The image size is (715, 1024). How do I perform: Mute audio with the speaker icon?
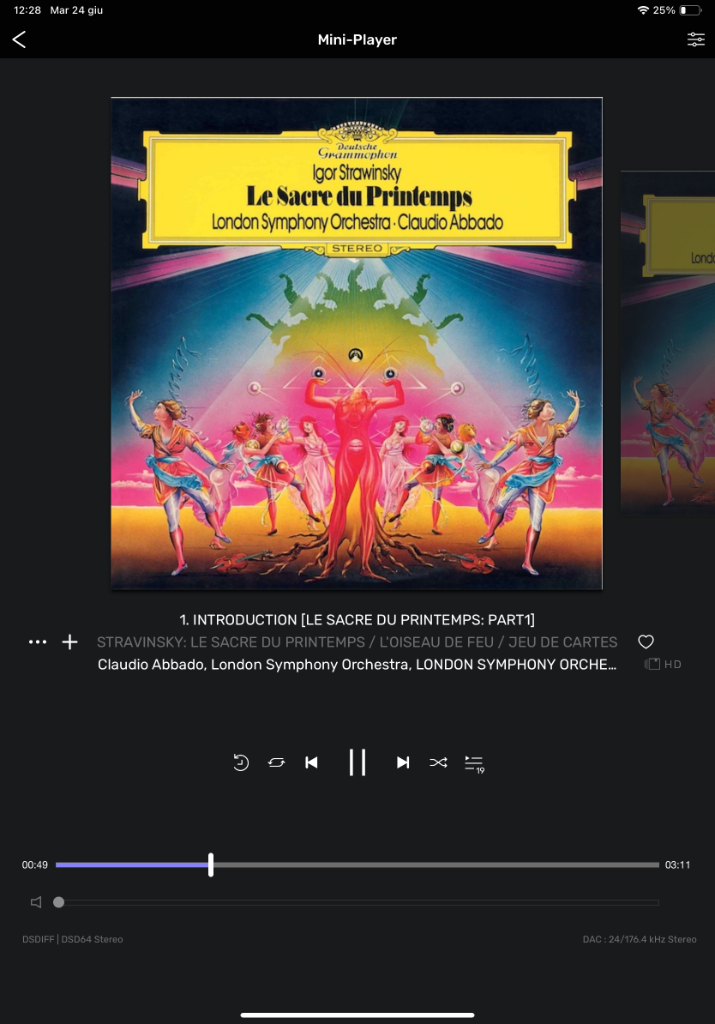point(36,902)
